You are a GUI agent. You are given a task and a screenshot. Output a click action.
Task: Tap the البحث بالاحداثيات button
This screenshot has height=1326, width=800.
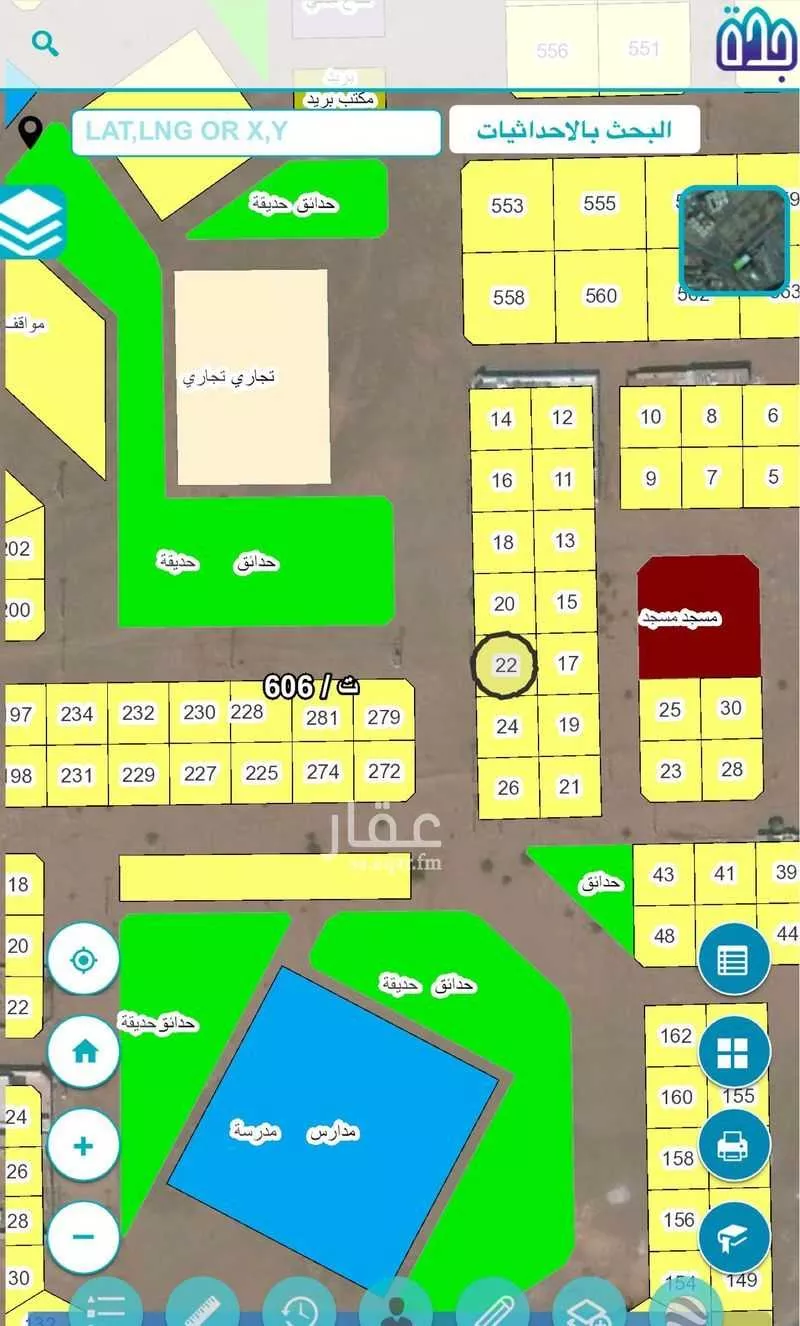(x=574, y=130)
